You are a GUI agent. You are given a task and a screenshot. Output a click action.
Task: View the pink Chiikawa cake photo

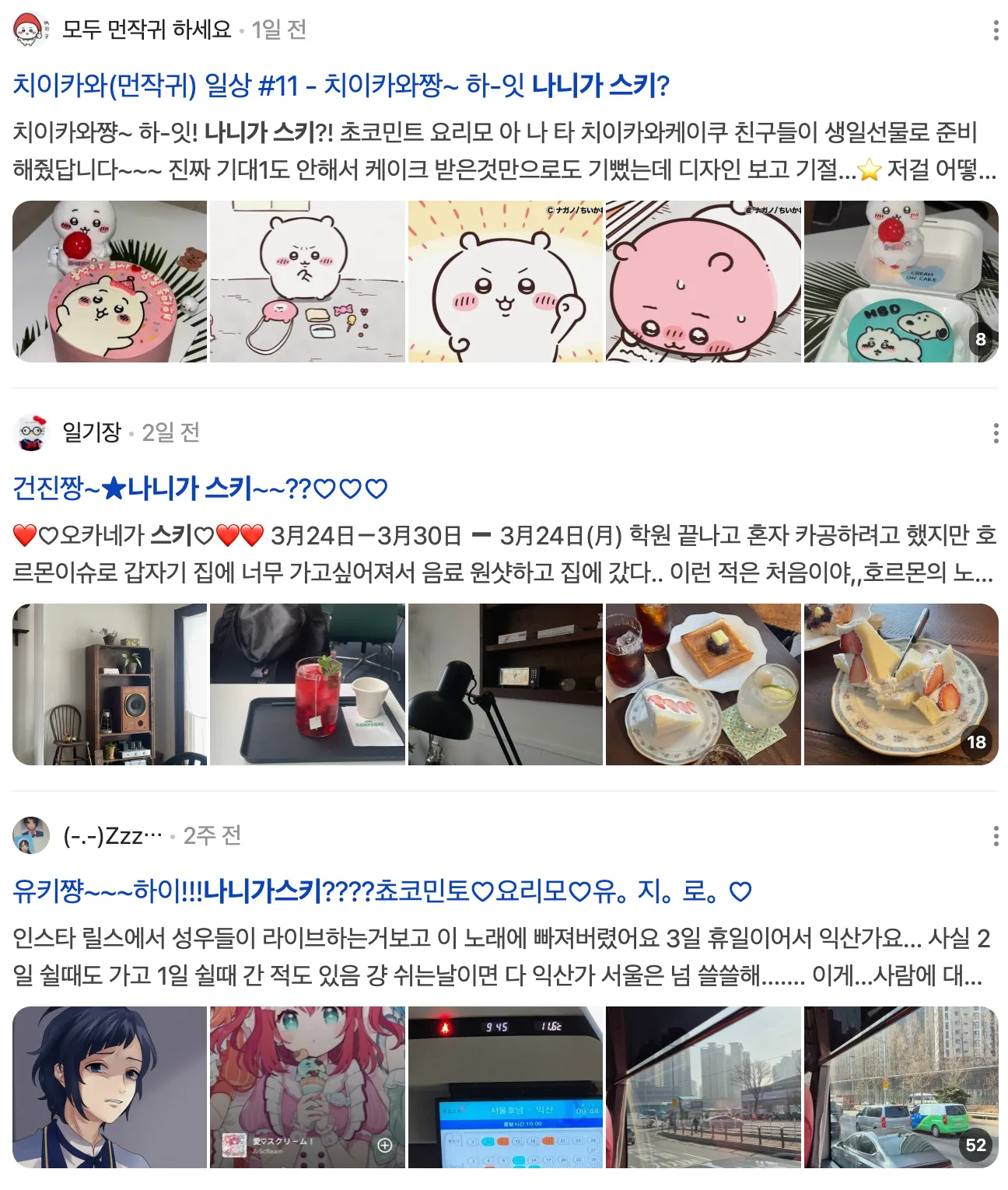click(x=110, y=282)
